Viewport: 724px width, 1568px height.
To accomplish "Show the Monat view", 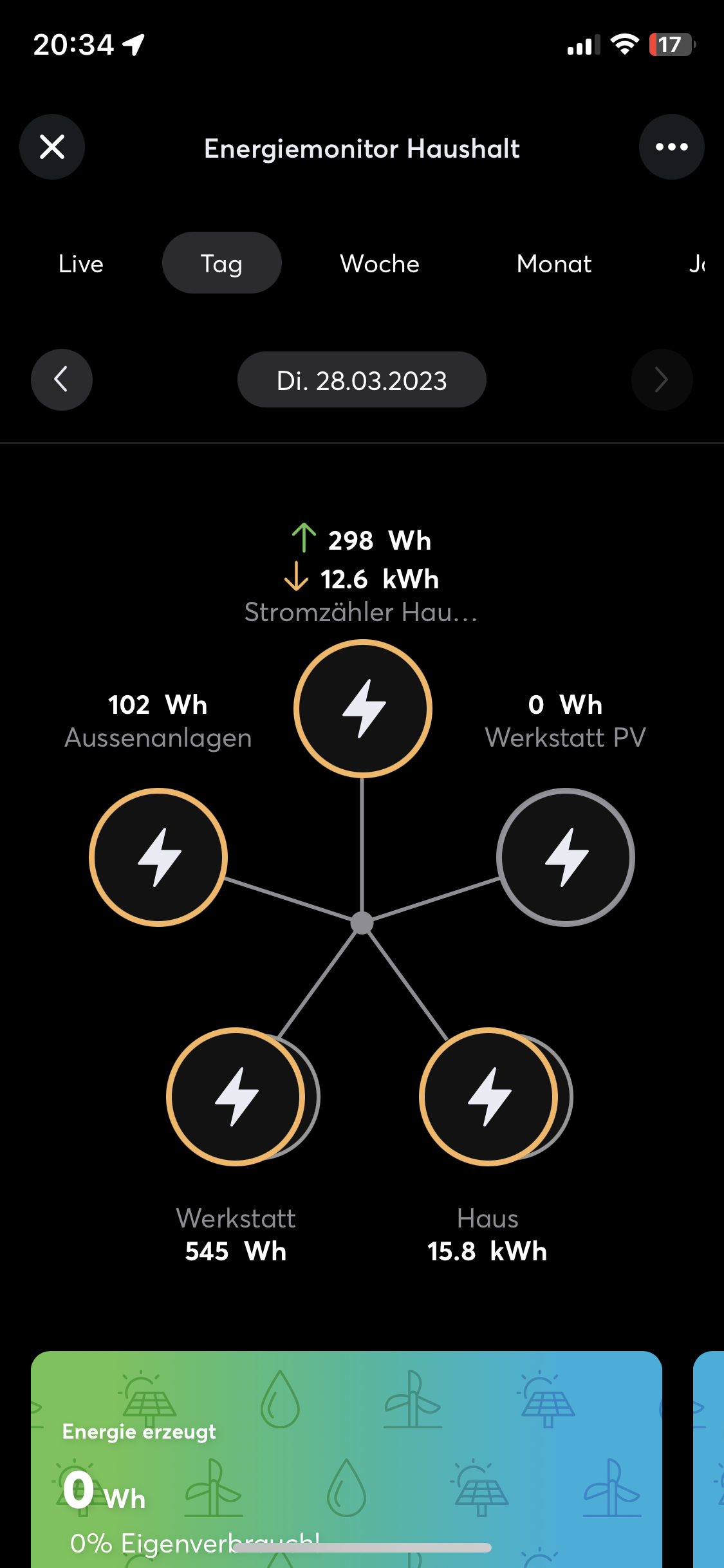I will 554,264.
